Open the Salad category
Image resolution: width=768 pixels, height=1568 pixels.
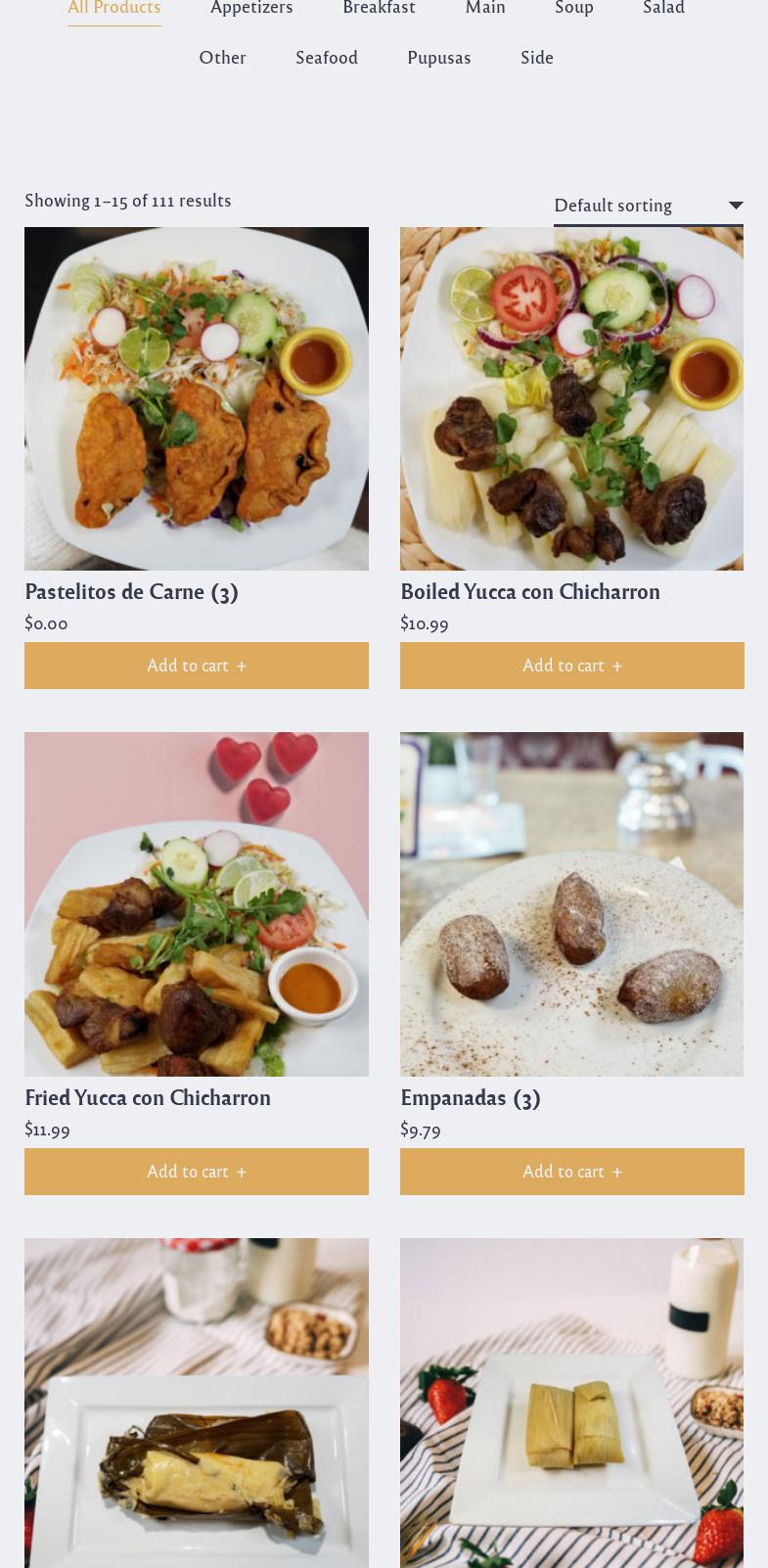tap(663, 8)
